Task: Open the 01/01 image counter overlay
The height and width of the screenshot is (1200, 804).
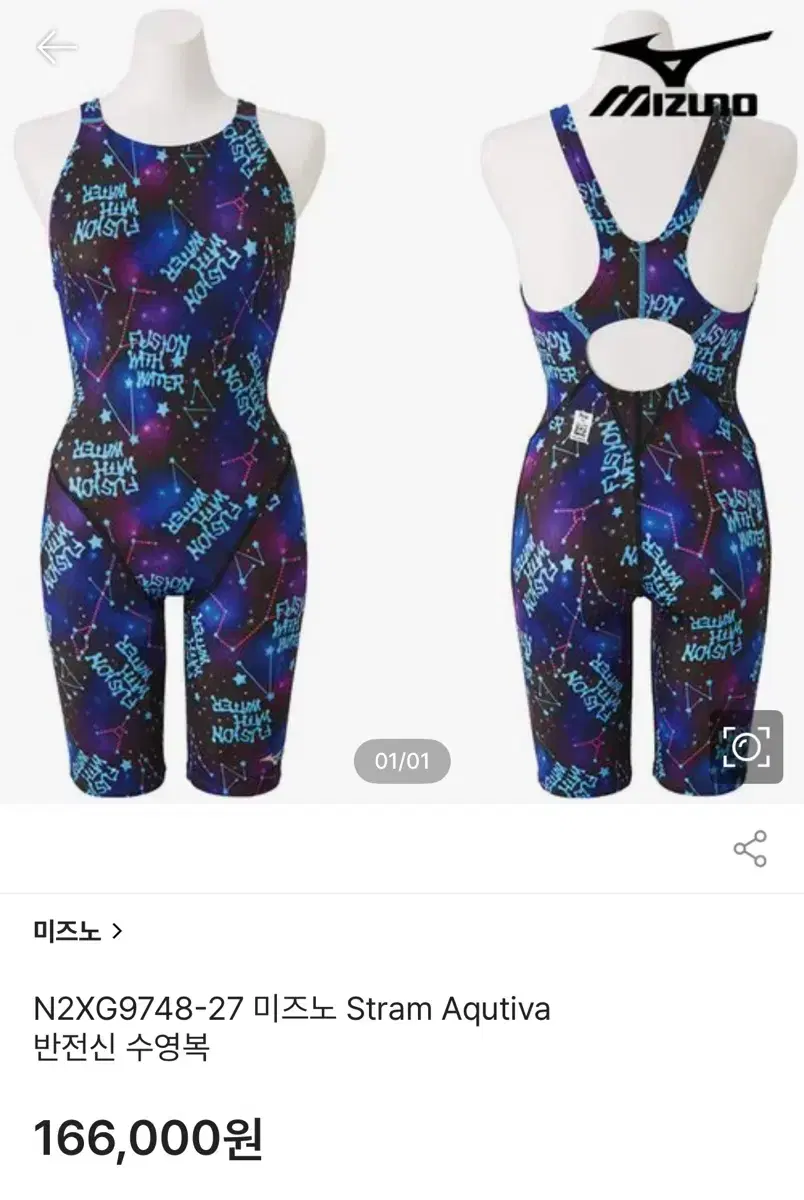Action: pyautogui.click(x=404, y=761)
